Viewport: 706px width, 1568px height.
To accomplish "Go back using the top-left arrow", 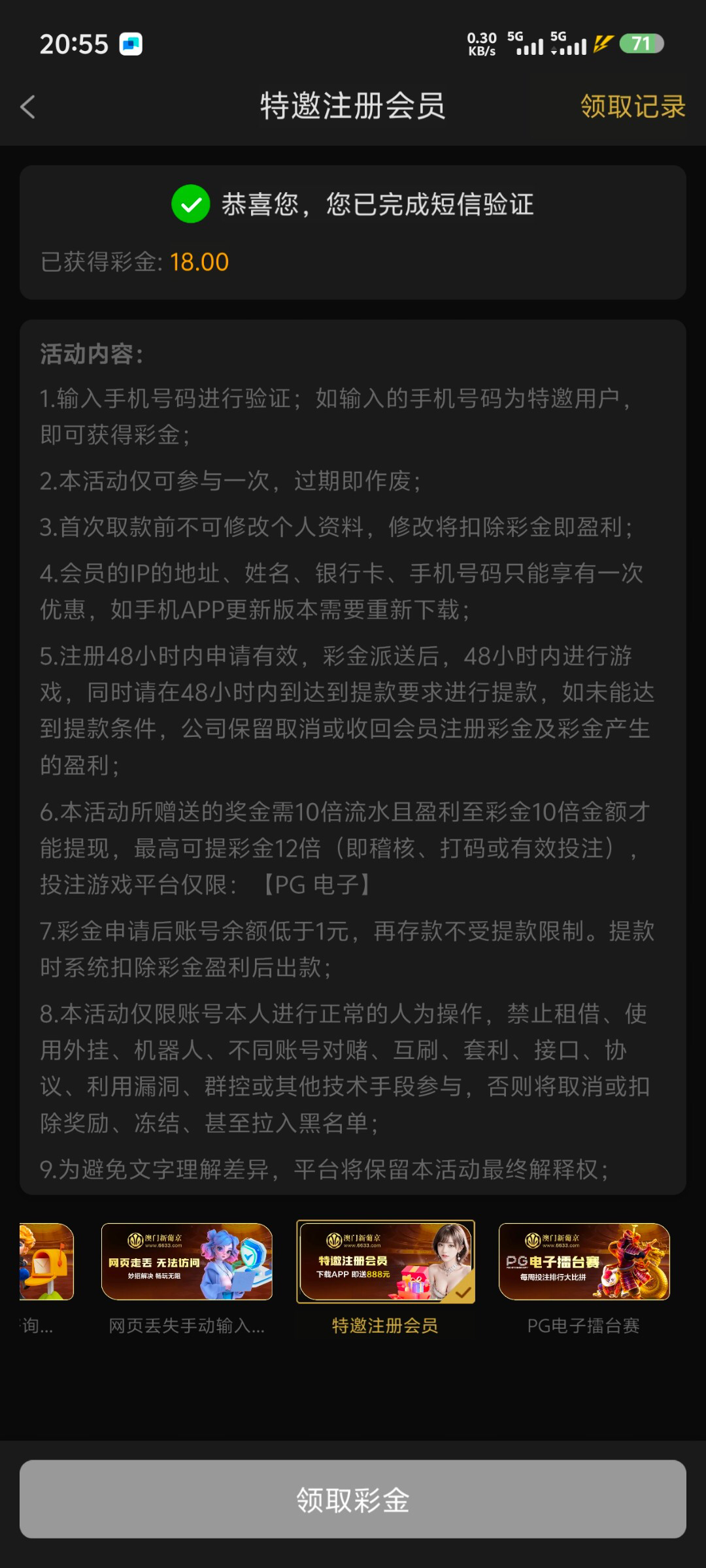I will (x=28, y=107).
